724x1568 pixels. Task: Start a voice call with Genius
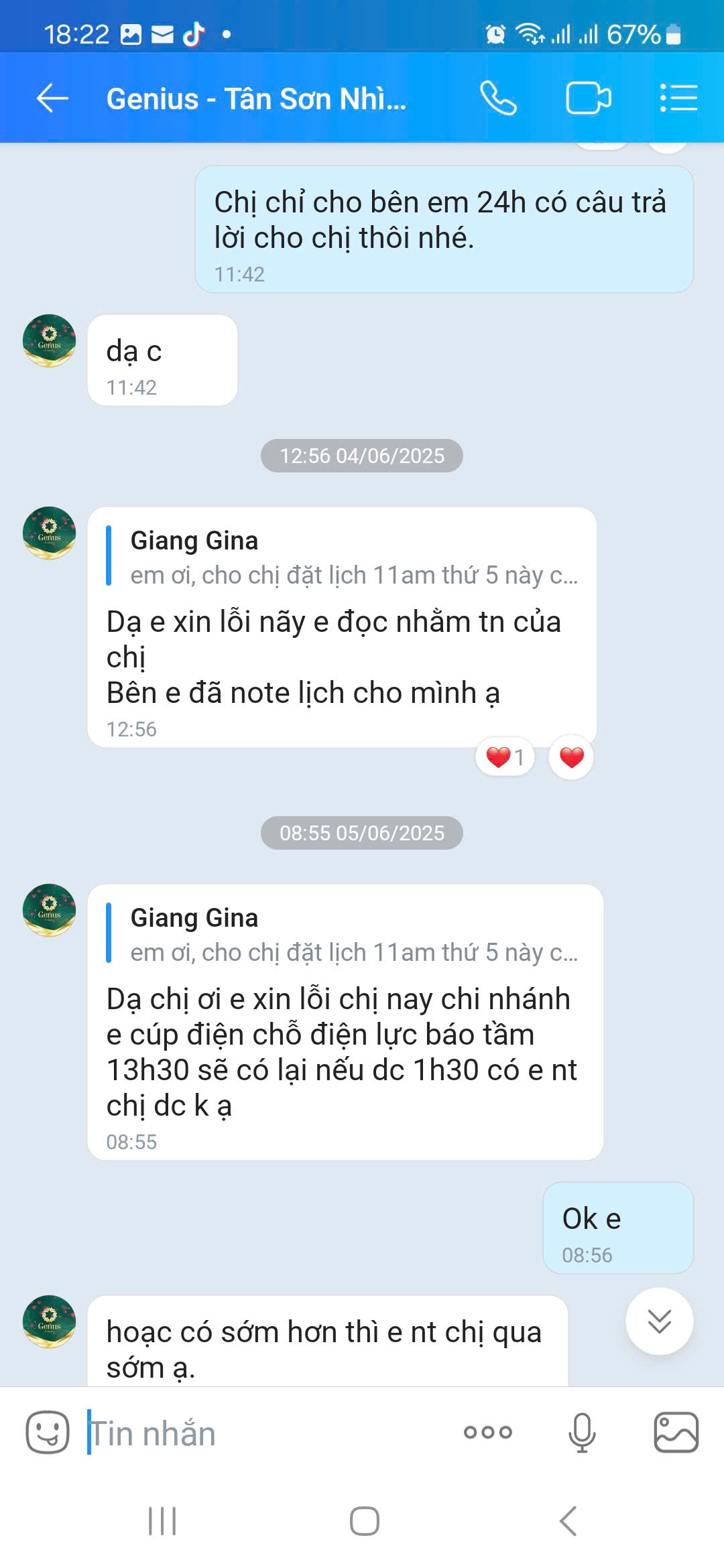coord(498,99)
